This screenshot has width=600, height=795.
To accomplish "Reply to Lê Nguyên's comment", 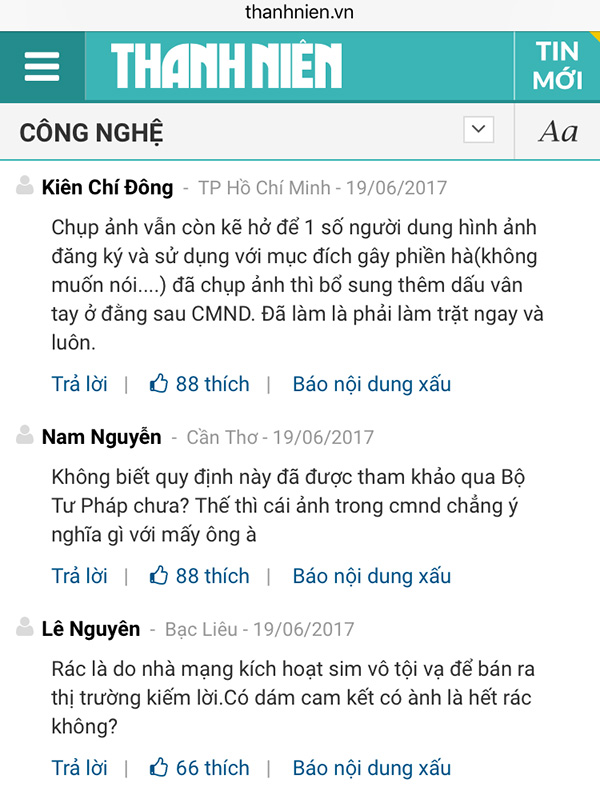I will (x=79, y=768).
